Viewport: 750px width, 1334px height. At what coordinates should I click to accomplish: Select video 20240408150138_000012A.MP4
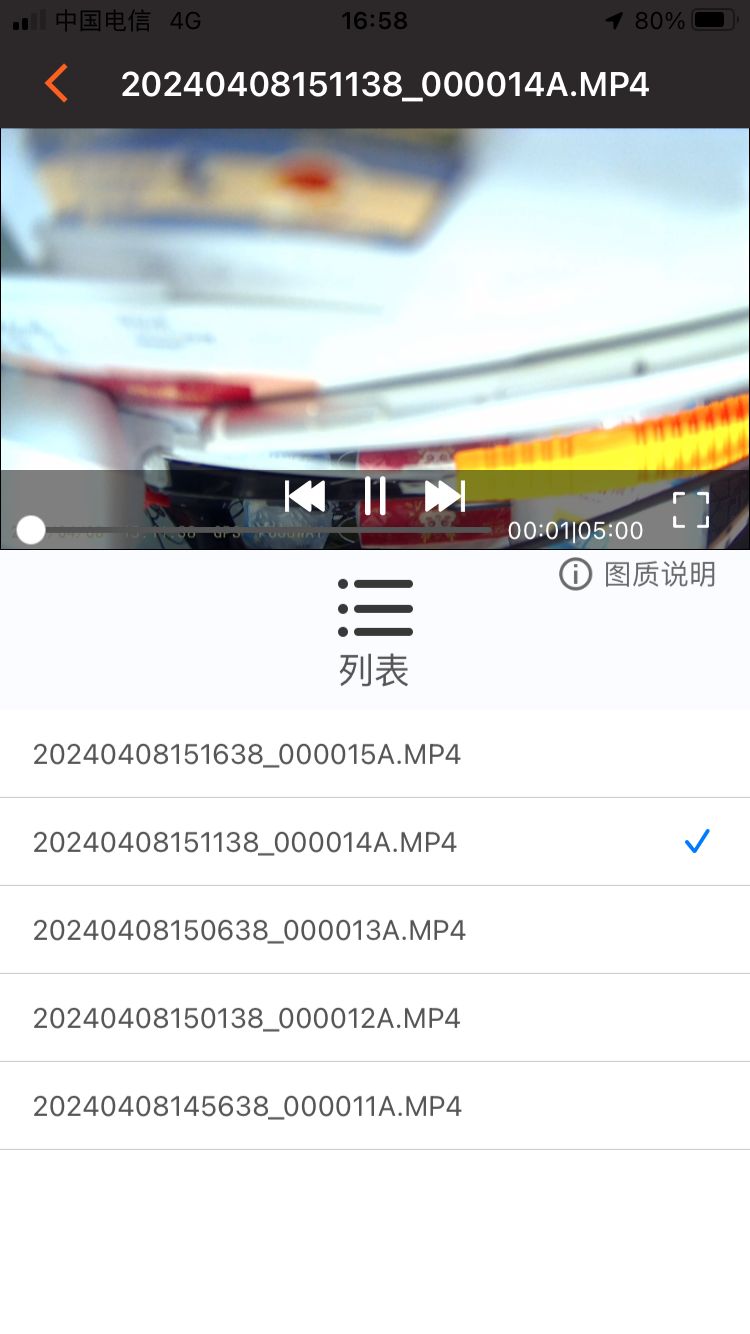(246, 1018)
